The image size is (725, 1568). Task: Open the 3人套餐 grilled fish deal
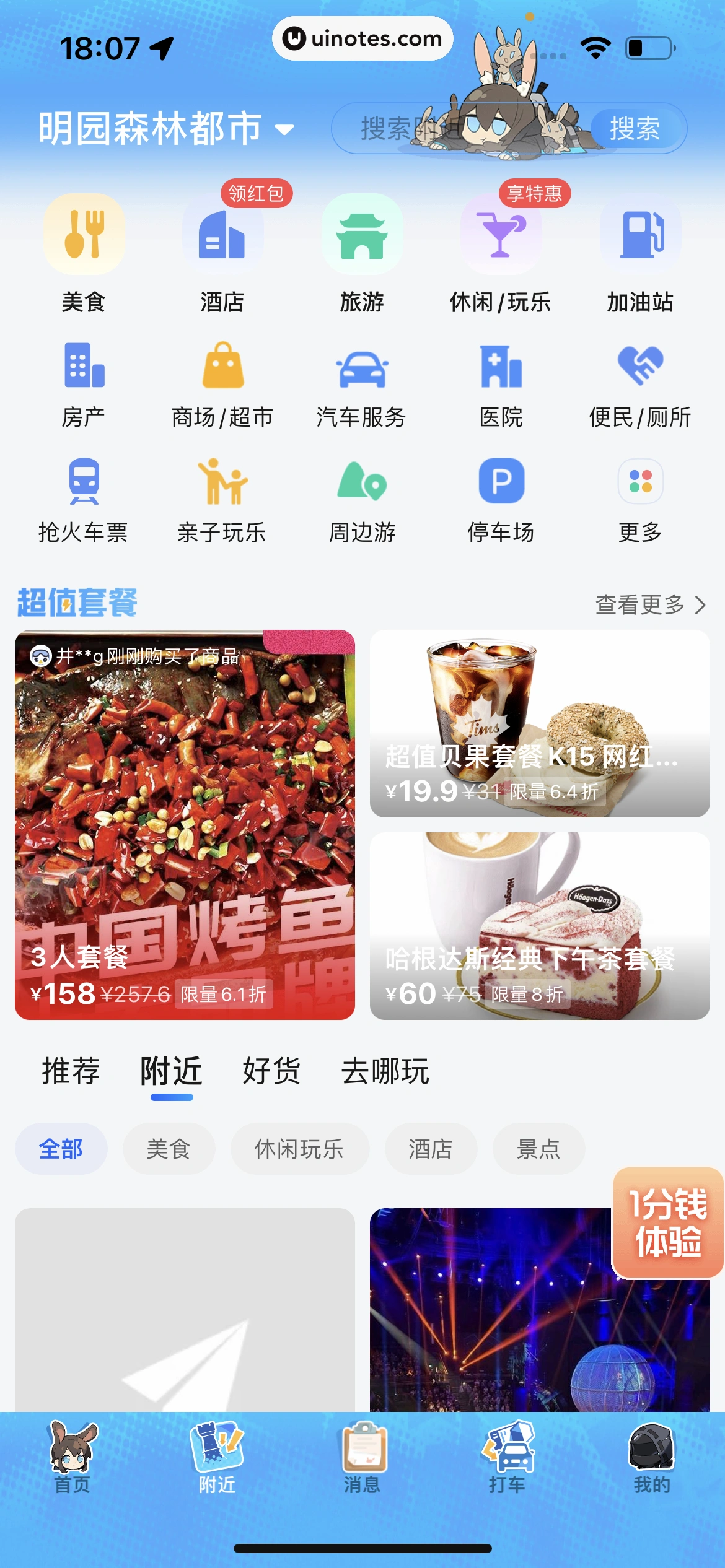click(185, 825)
